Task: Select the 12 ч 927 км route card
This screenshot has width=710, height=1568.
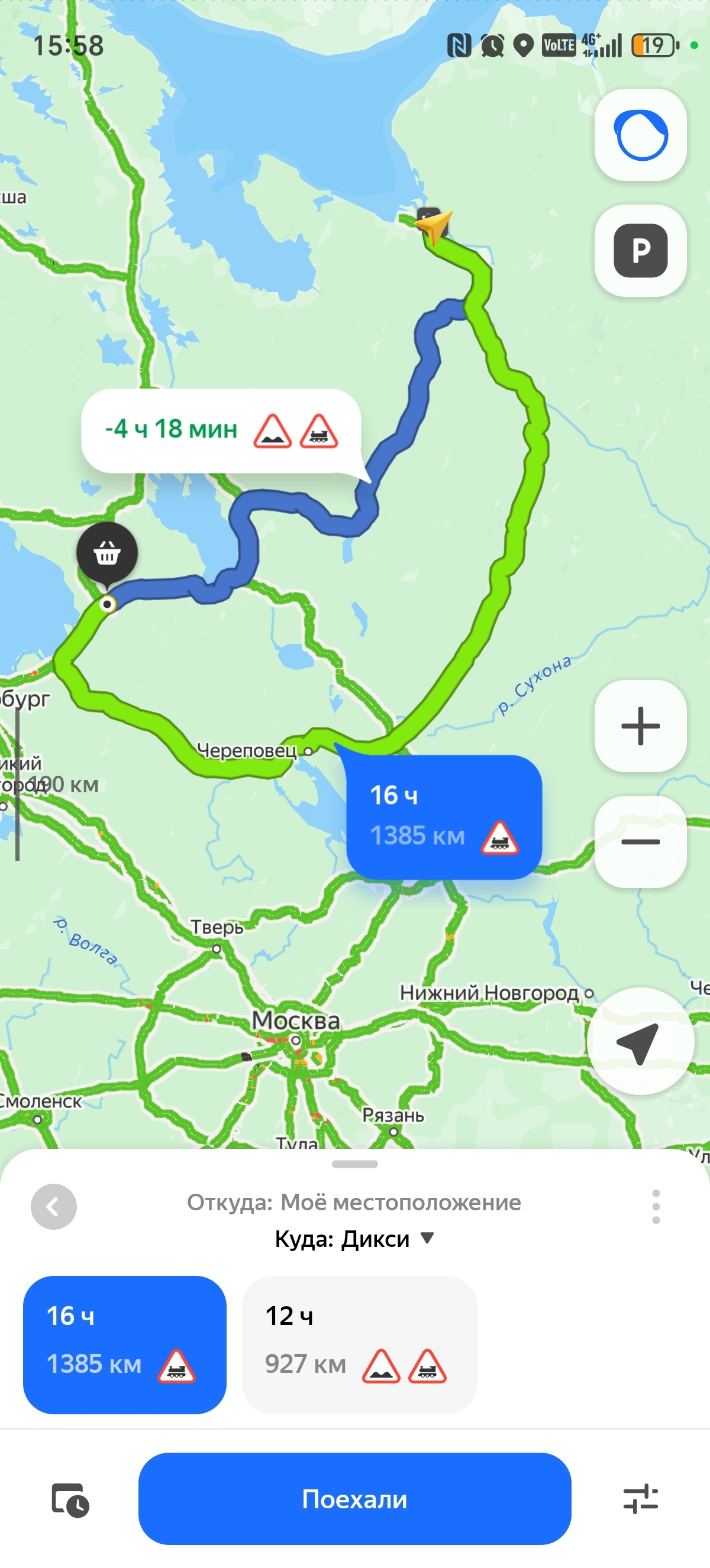Action: pos(359,1344)
